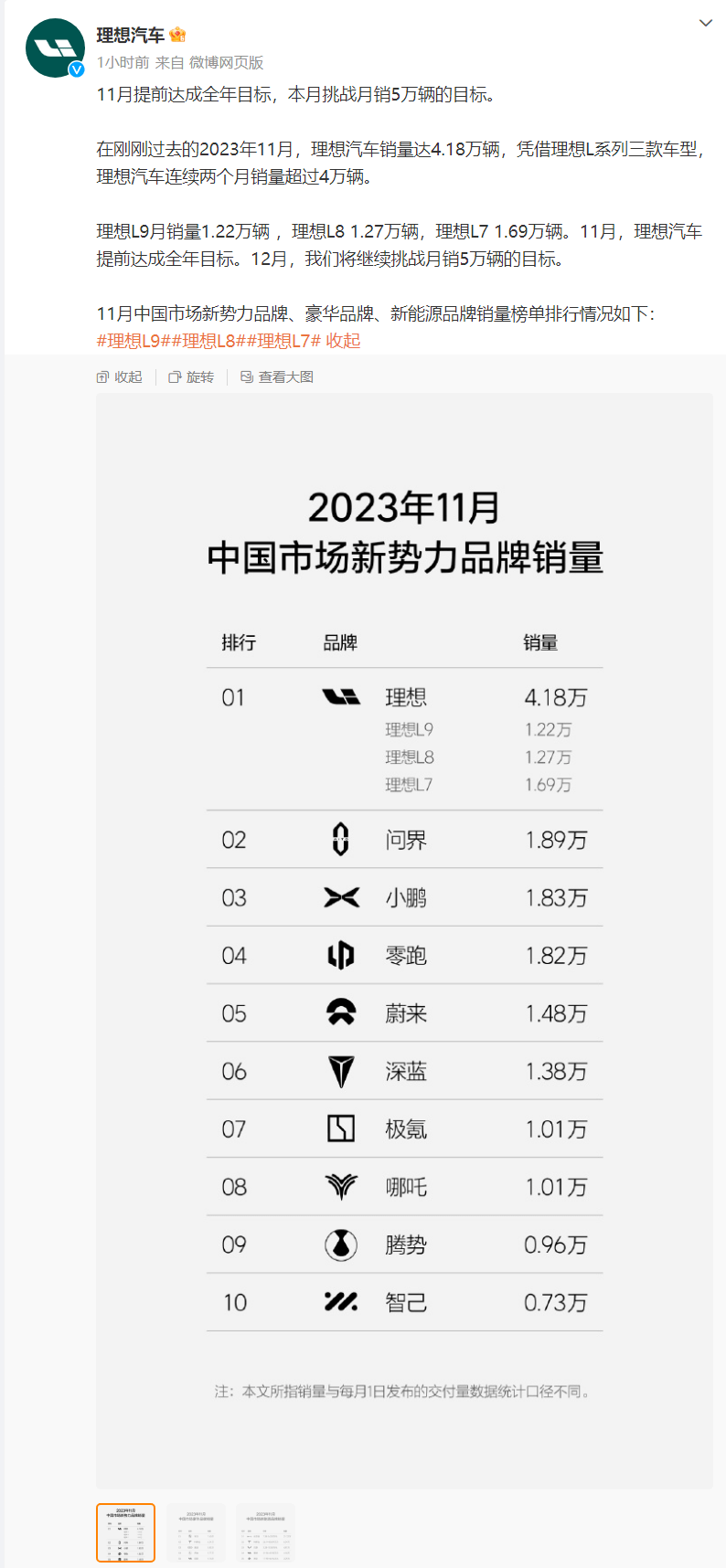726x1568 pixels.
Task: Collapse the image viewer with 收起
Action: tap(120, 376)
